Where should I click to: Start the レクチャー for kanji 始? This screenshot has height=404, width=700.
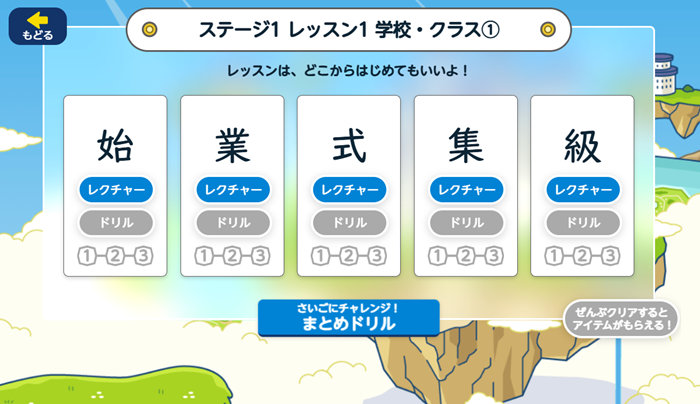115,190
